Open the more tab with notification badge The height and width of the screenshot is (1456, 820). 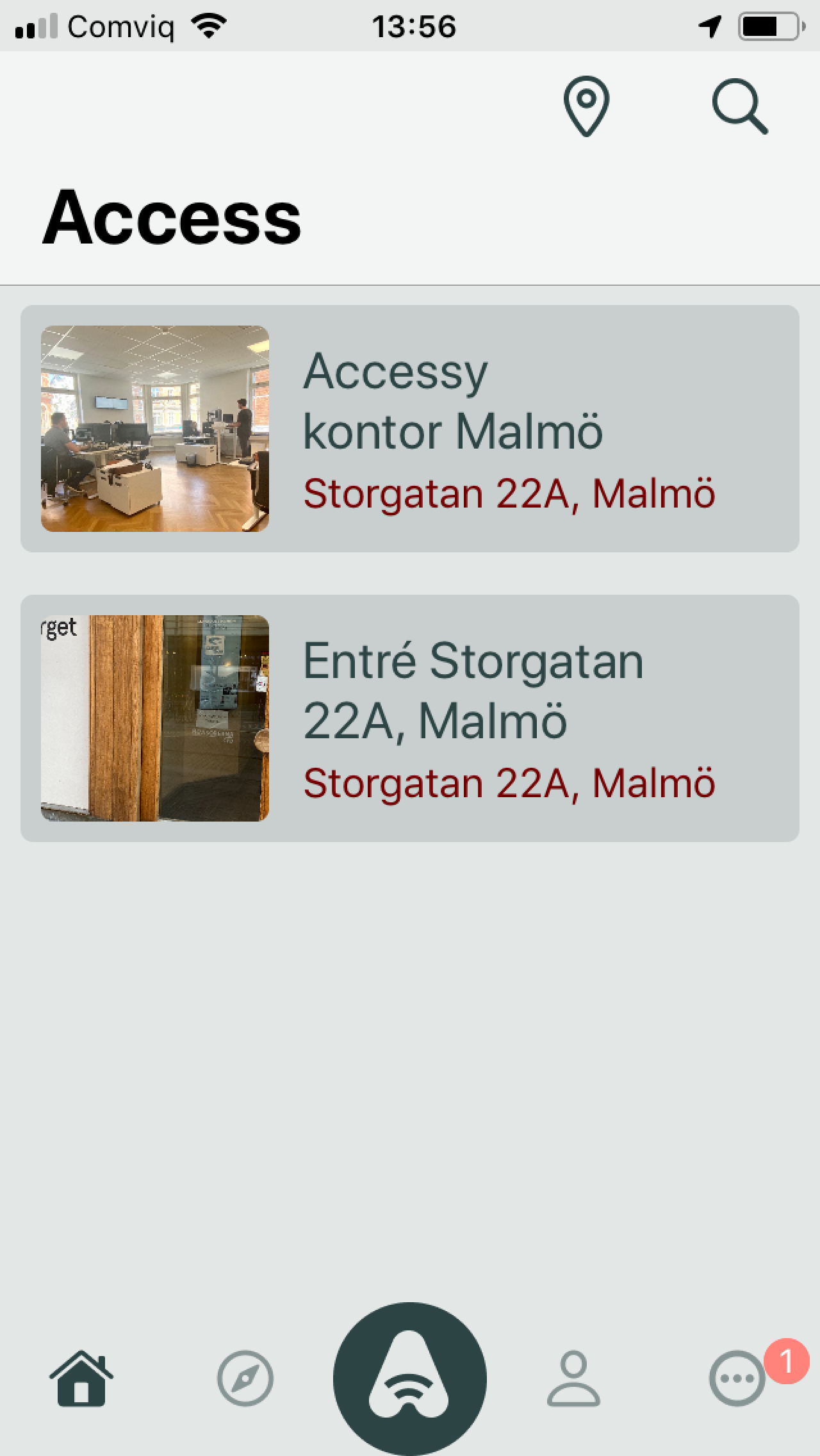tap(738, 1378)
